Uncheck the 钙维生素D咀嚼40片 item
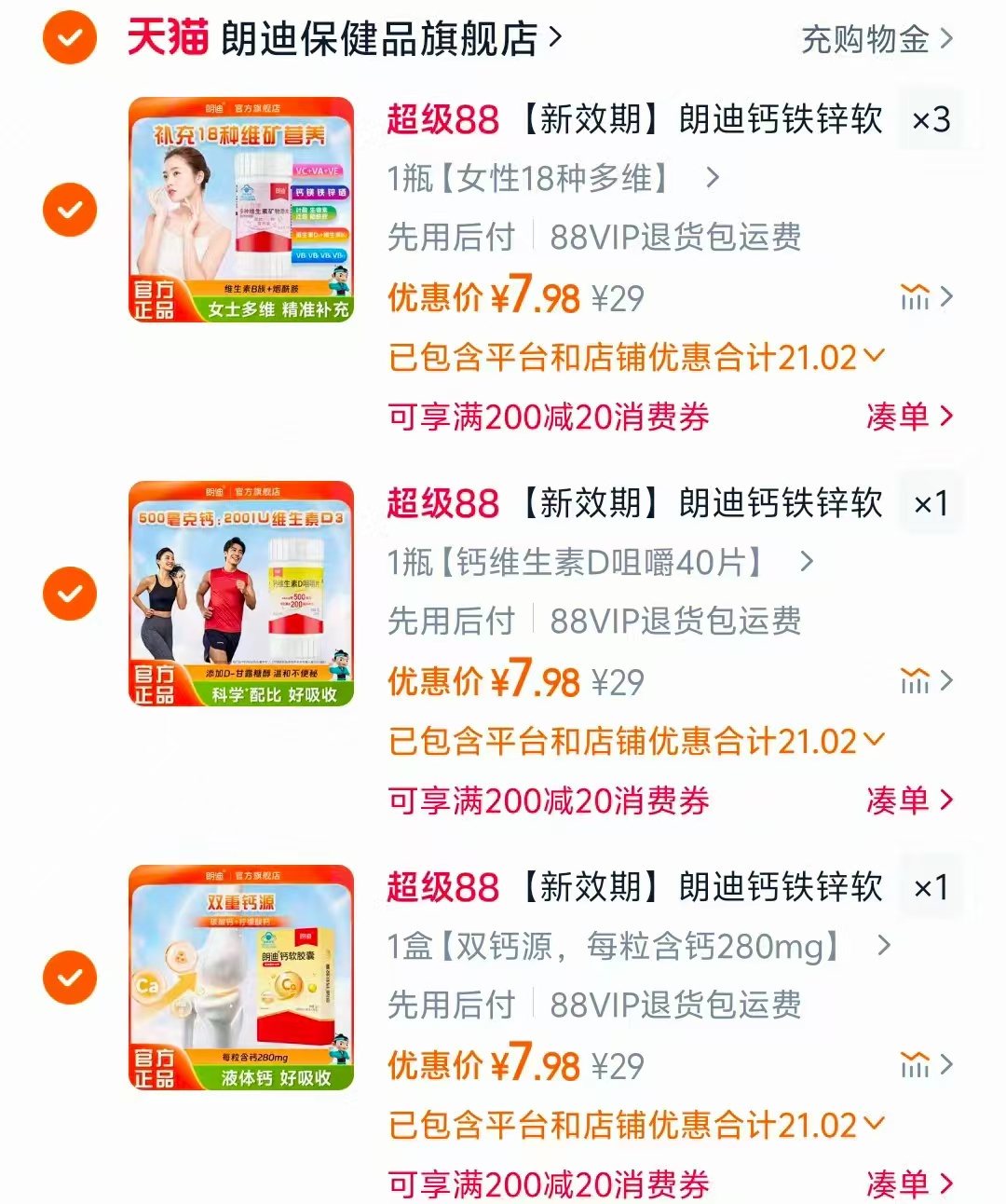1006x1204 pixels. tap(68, 594)
